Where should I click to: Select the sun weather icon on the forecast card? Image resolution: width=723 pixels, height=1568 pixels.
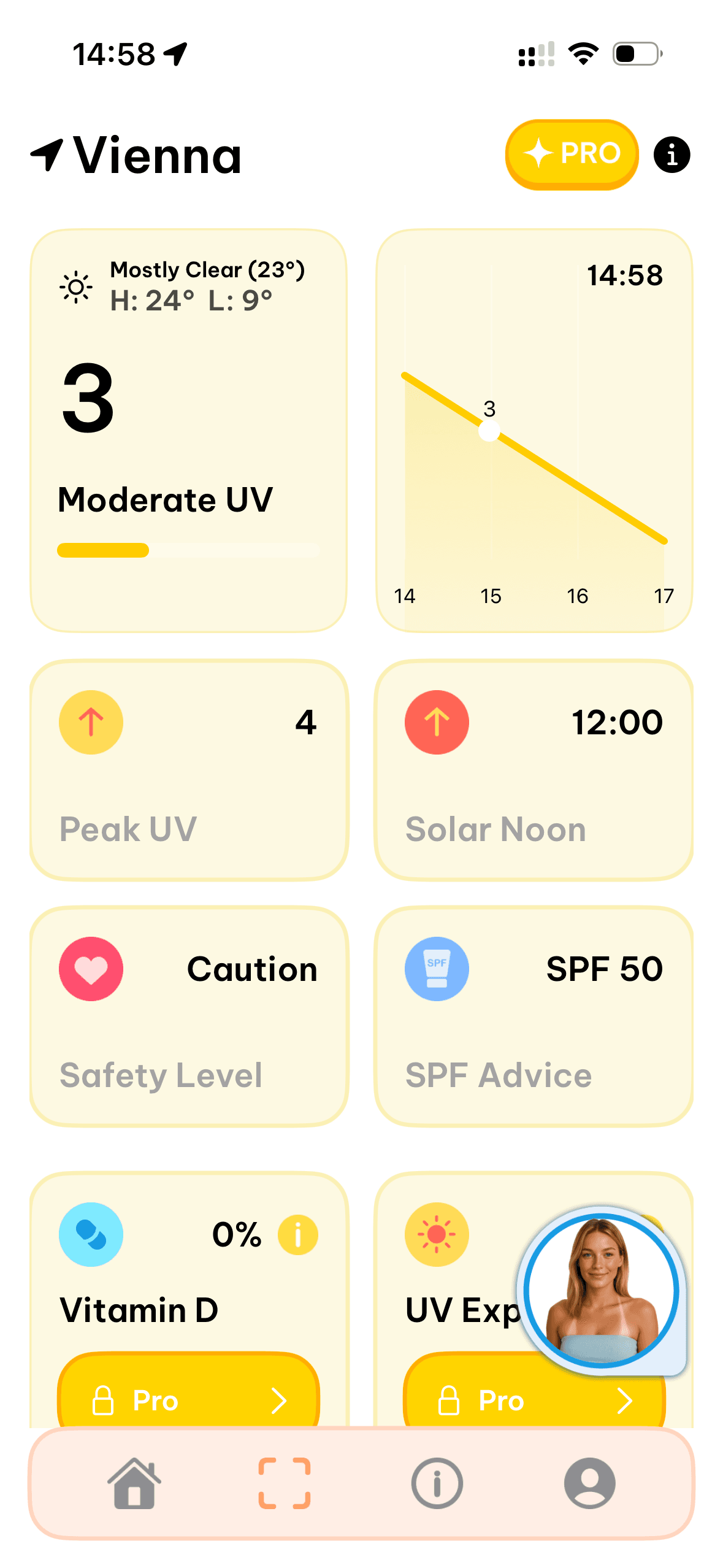[75, 286]
